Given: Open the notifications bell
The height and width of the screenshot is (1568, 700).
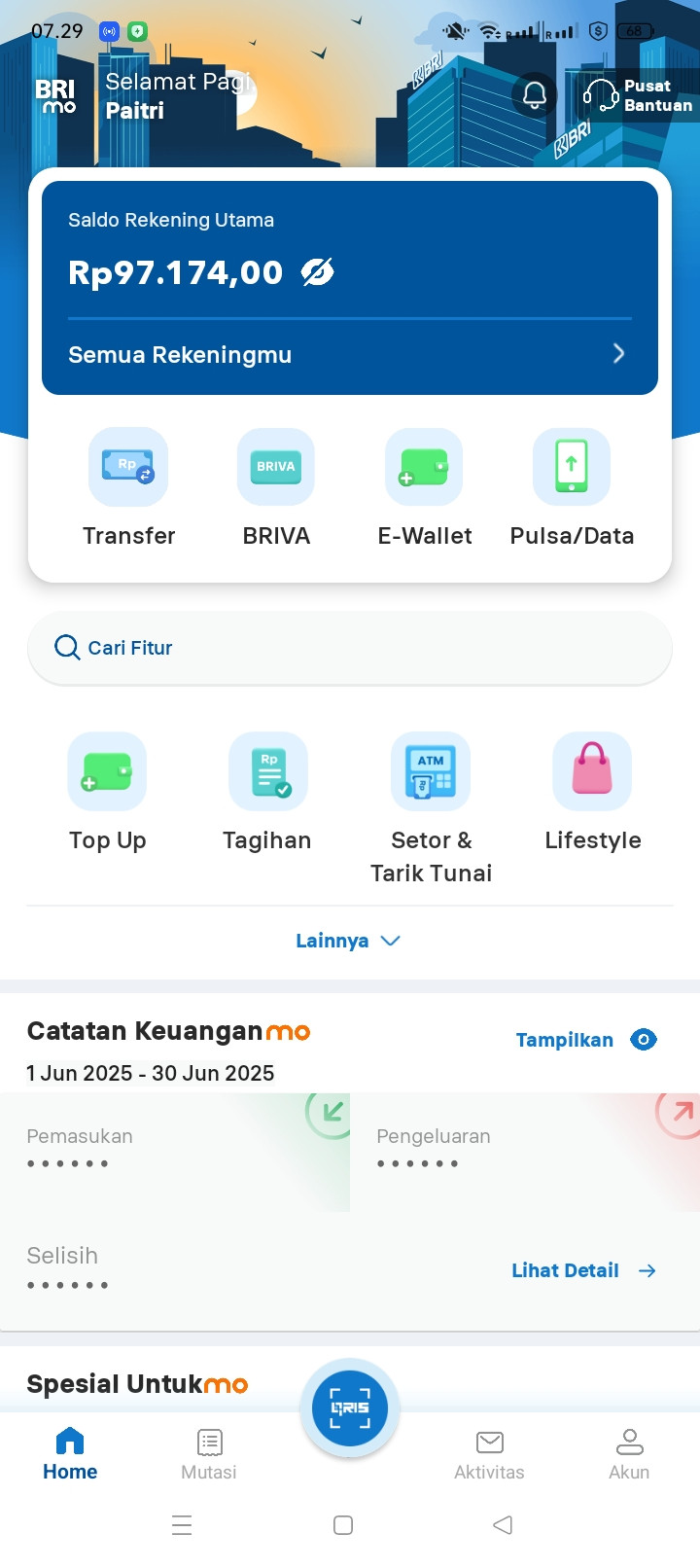Looking at the screenshot, I should [x=535, y=95].
